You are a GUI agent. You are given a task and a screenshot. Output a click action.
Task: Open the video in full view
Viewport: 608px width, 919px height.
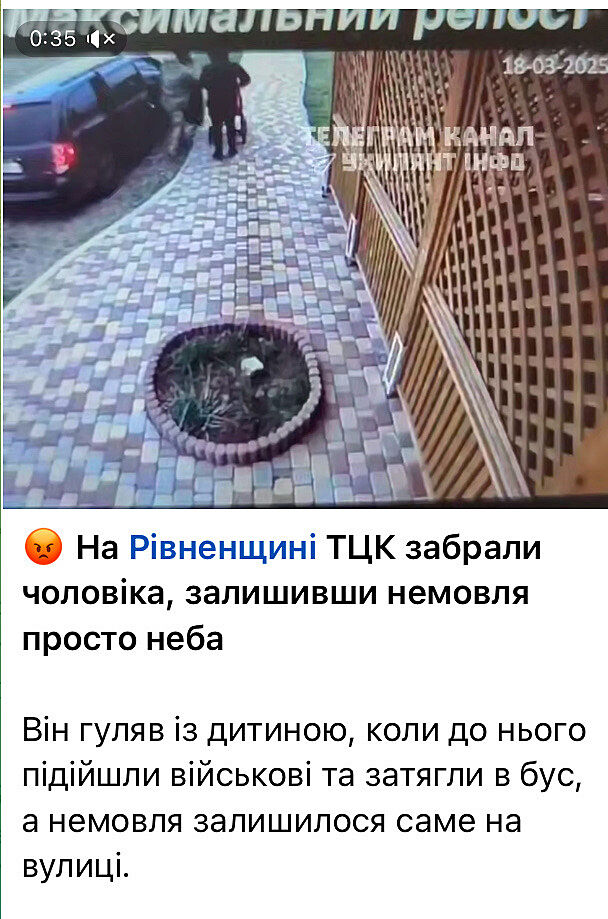pyautogui.click(x=304, y=270)
